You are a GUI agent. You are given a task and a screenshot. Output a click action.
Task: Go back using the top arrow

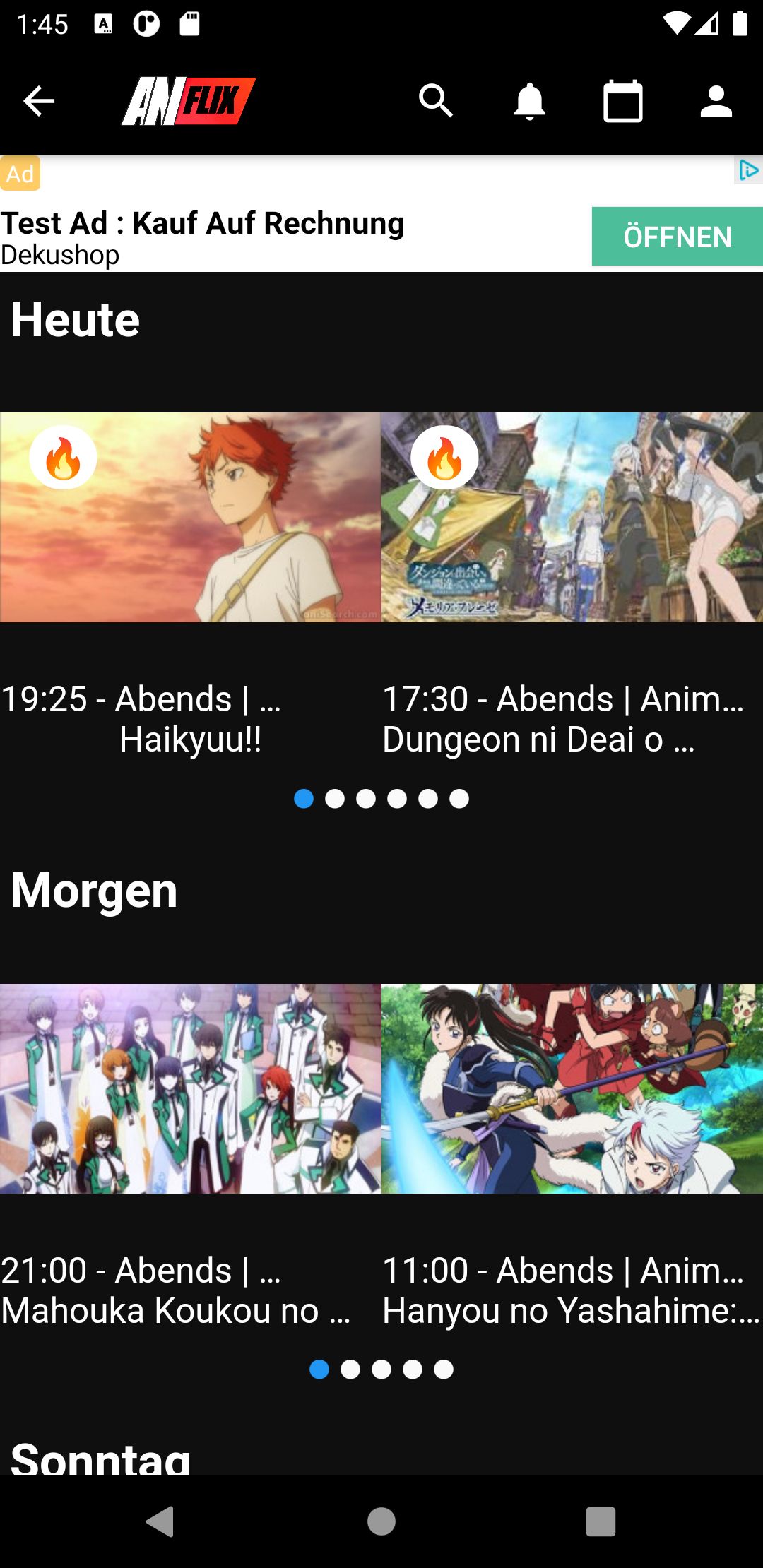[39, 101]
